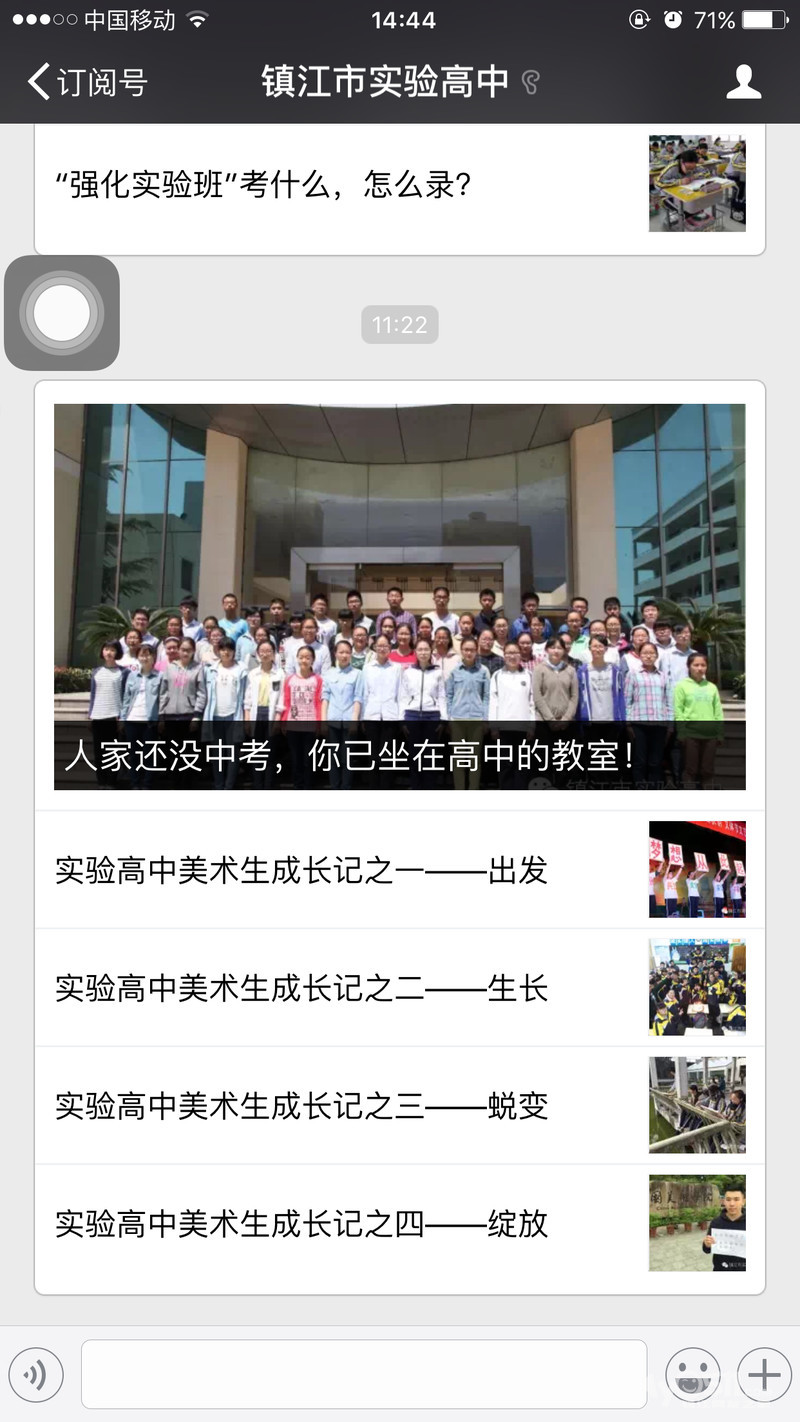Open the account profile icon
800x1422 pixels.
point(743,82)
